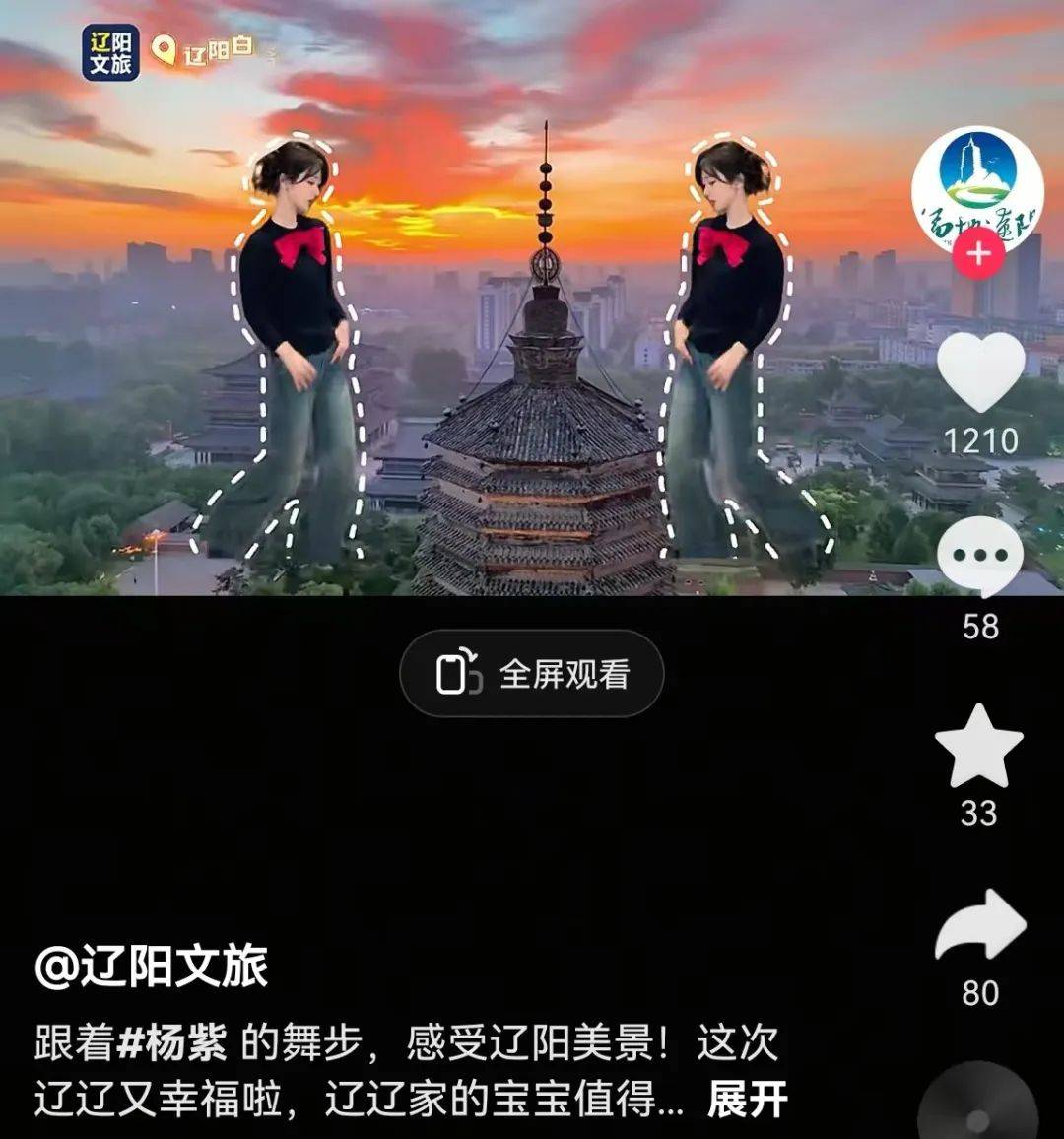Expand the caption with 展开
The width and height of the screenshot is (1064, 1139).
pos(748,1099)
